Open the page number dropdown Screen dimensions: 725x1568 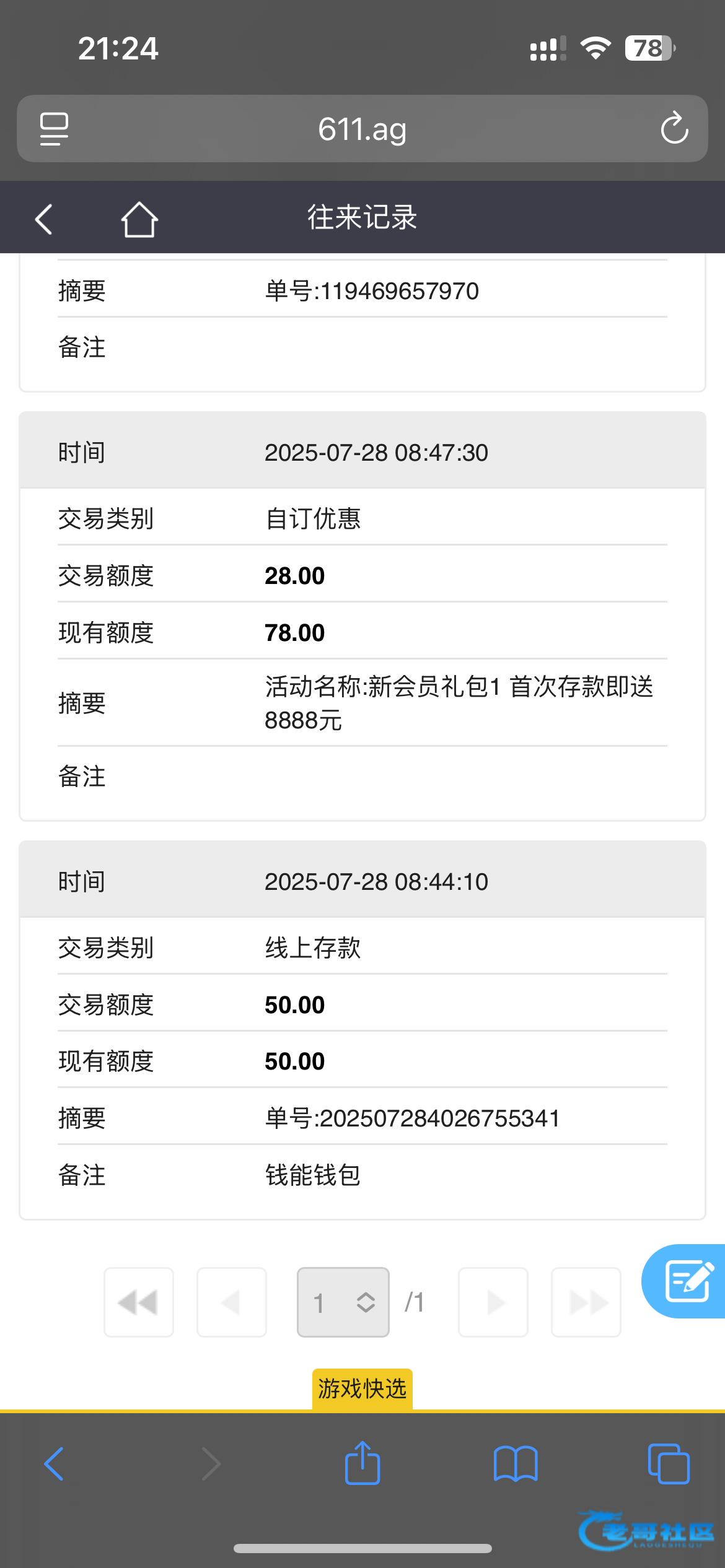(x=343, y=1302)
